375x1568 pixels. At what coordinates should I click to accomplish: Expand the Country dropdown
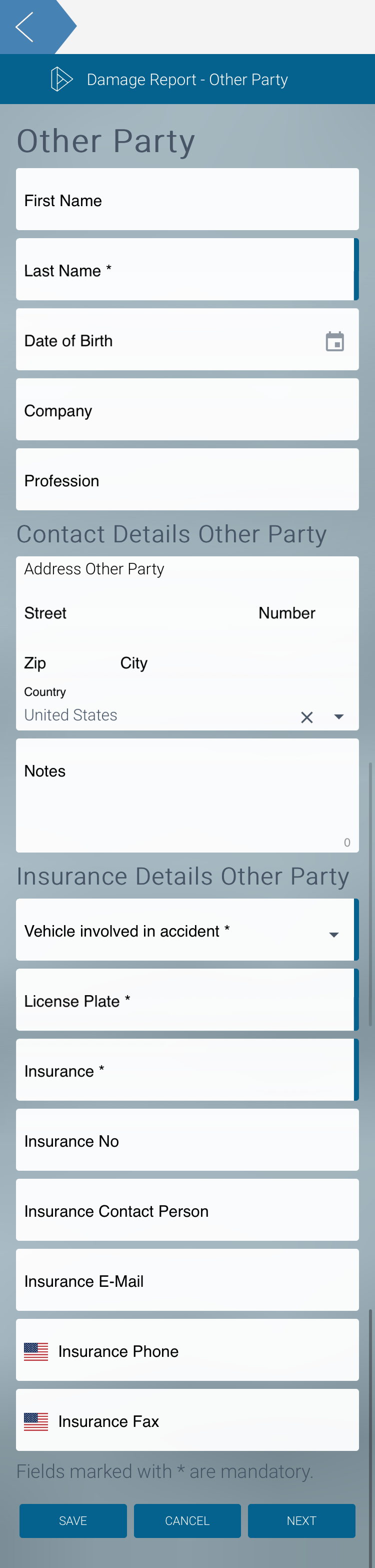(x=339, y=717)
